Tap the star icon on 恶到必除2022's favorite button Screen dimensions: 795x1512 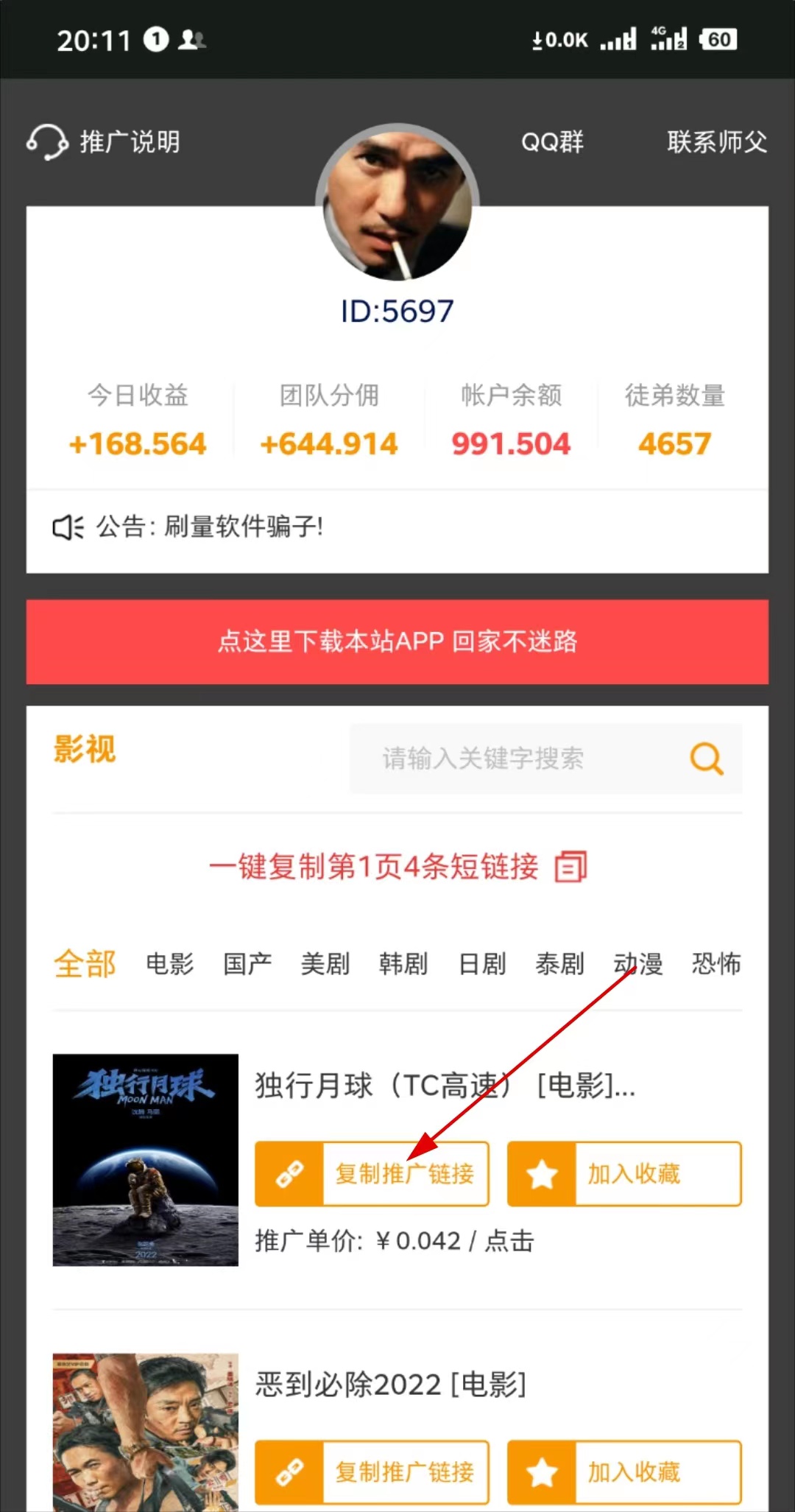point(543,1471)
